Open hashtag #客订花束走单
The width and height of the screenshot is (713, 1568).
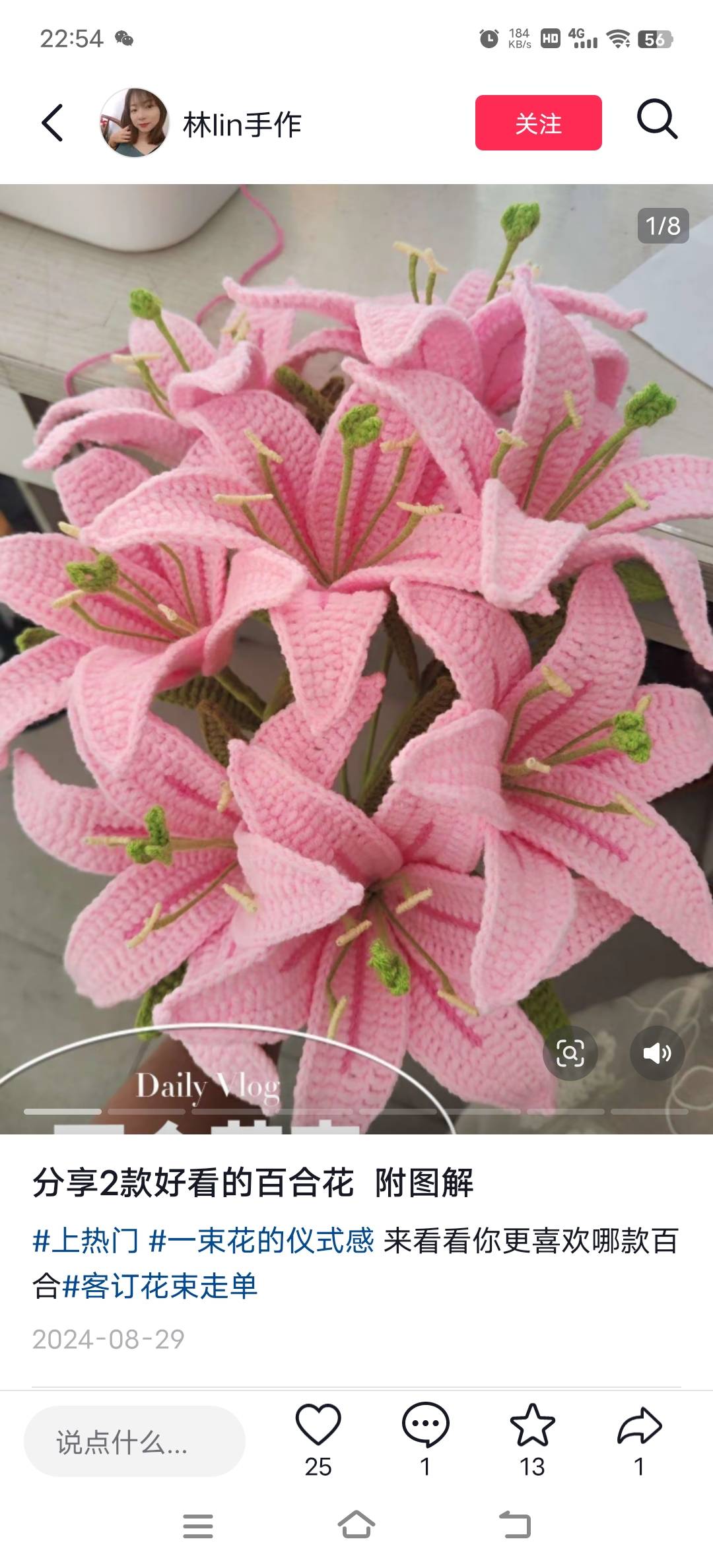point(159,1286)
